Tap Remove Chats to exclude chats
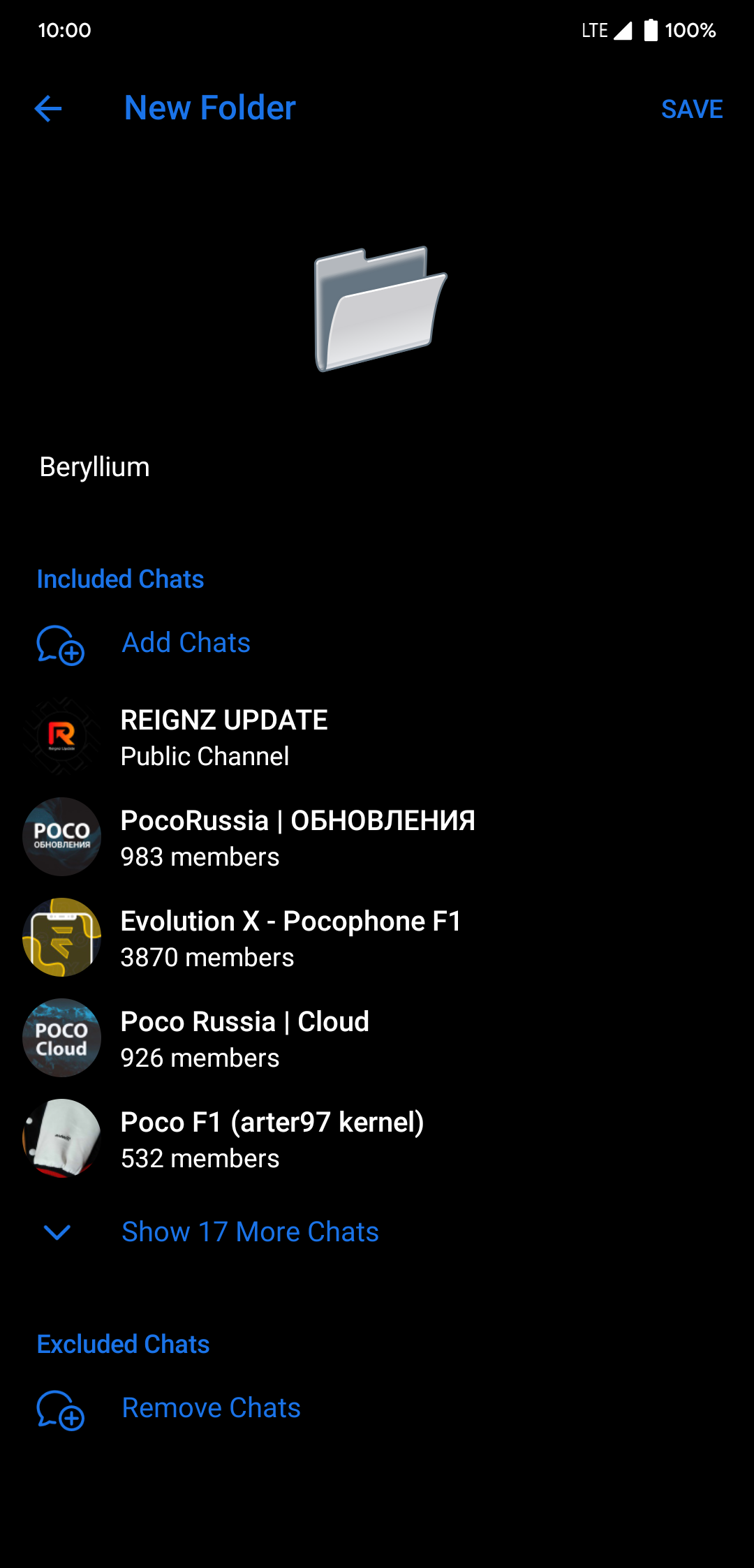This screenshot has width=754, height=1568. pyautogui.click(x=211, y=1408)
